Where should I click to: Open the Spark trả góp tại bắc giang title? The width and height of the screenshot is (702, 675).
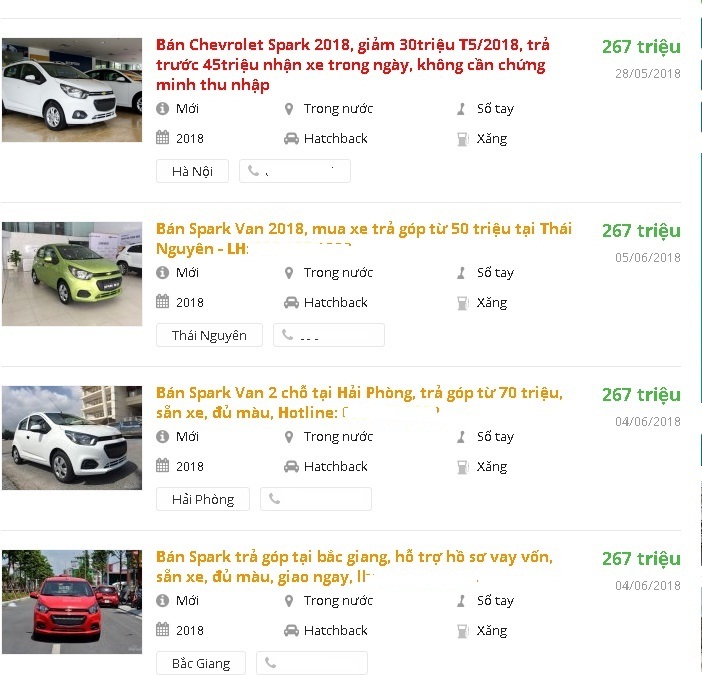pos(354,557)
